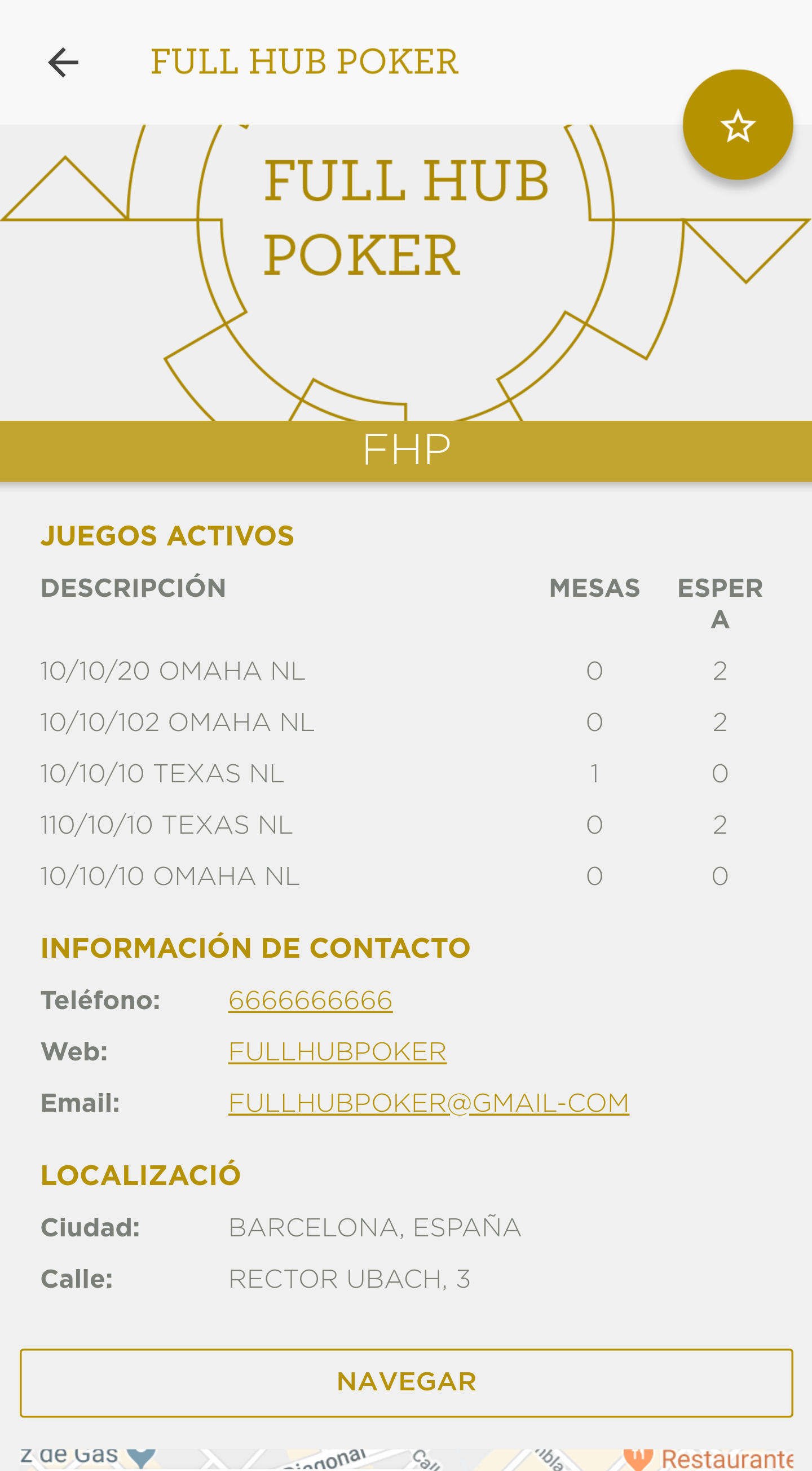
Task: Call the phone number 6666666666
Action: click(310, 1001)
